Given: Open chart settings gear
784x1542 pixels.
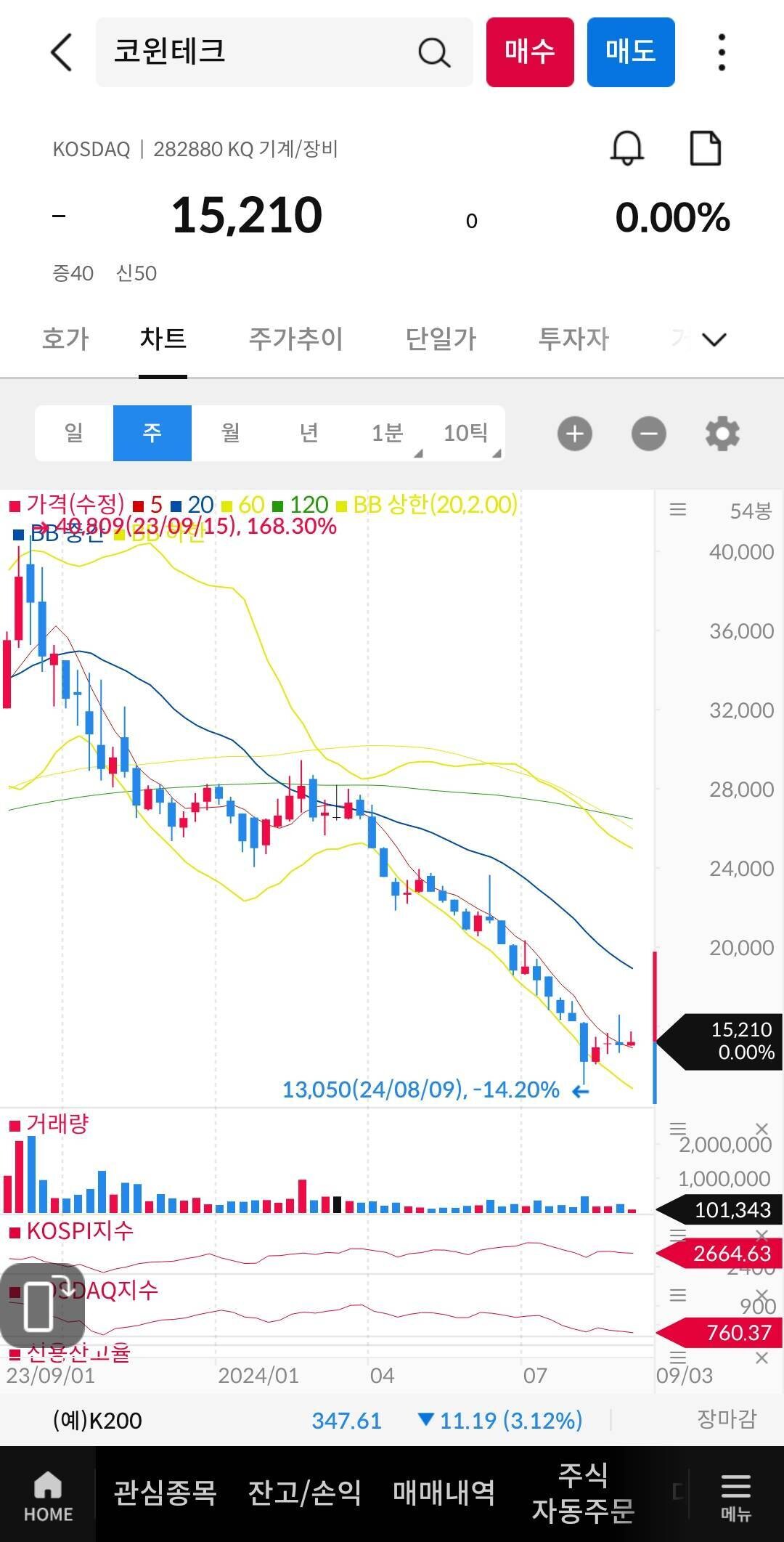Looking at the screenshot, I should coord(722,434).
